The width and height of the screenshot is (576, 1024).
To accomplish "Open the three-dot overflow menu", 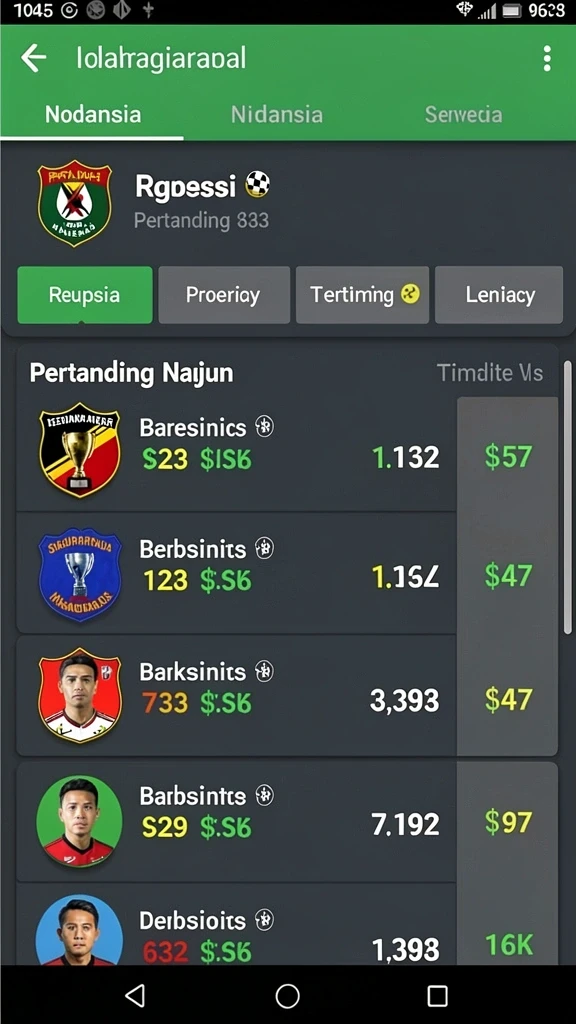I will coord(547,59).
